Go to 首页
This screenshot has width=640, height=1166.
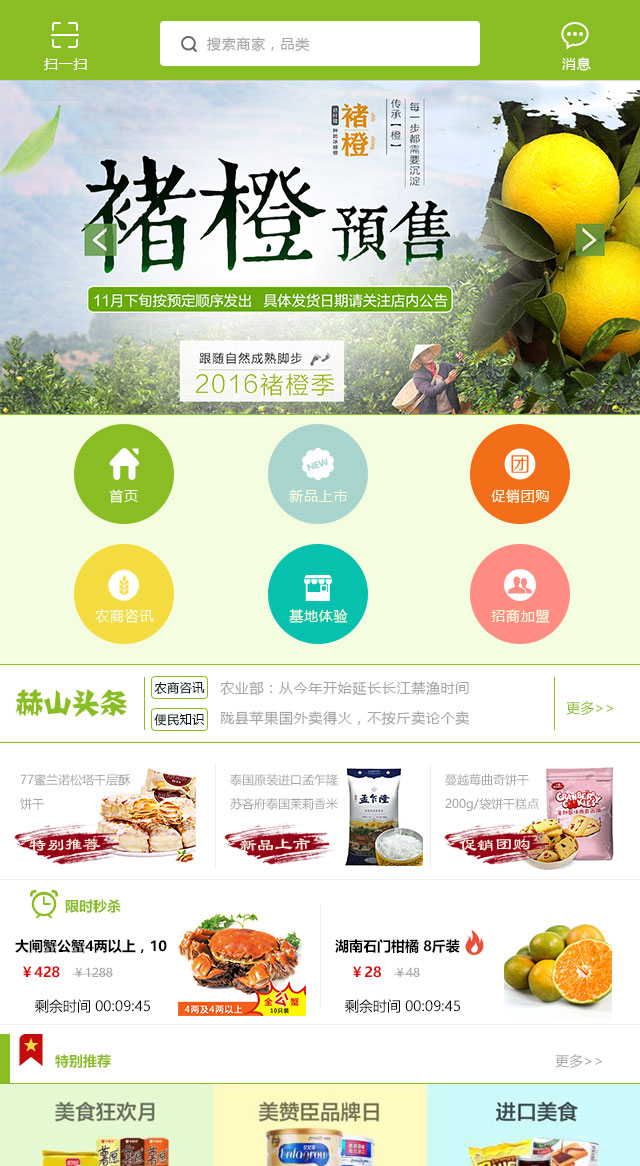point(124,474)
